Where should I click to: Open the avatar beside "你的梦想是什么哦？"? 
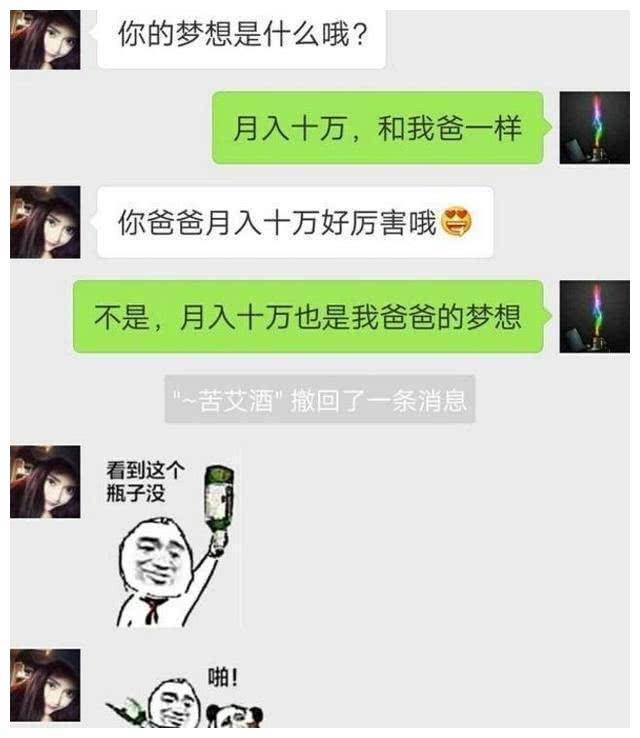45,40
